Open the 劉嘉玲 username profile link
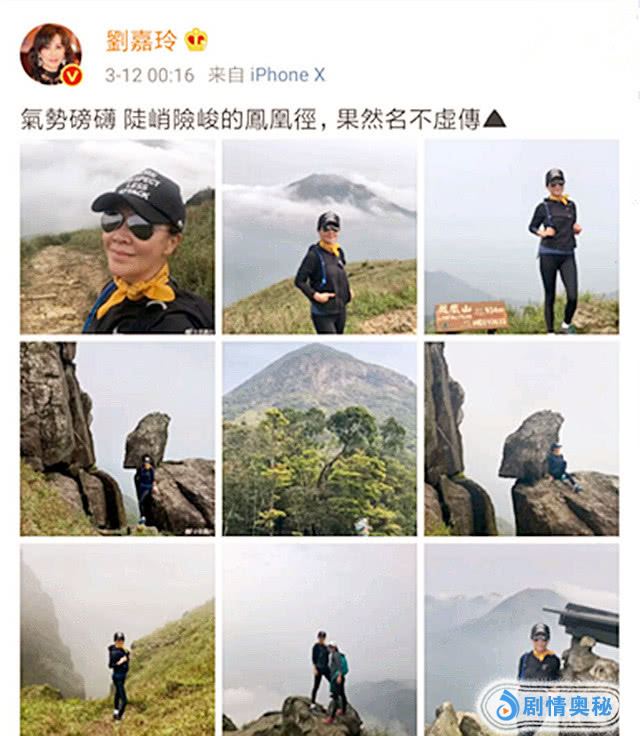Image resolution: width=640 pixels, height=736 pixels. [x=142, y=41]
